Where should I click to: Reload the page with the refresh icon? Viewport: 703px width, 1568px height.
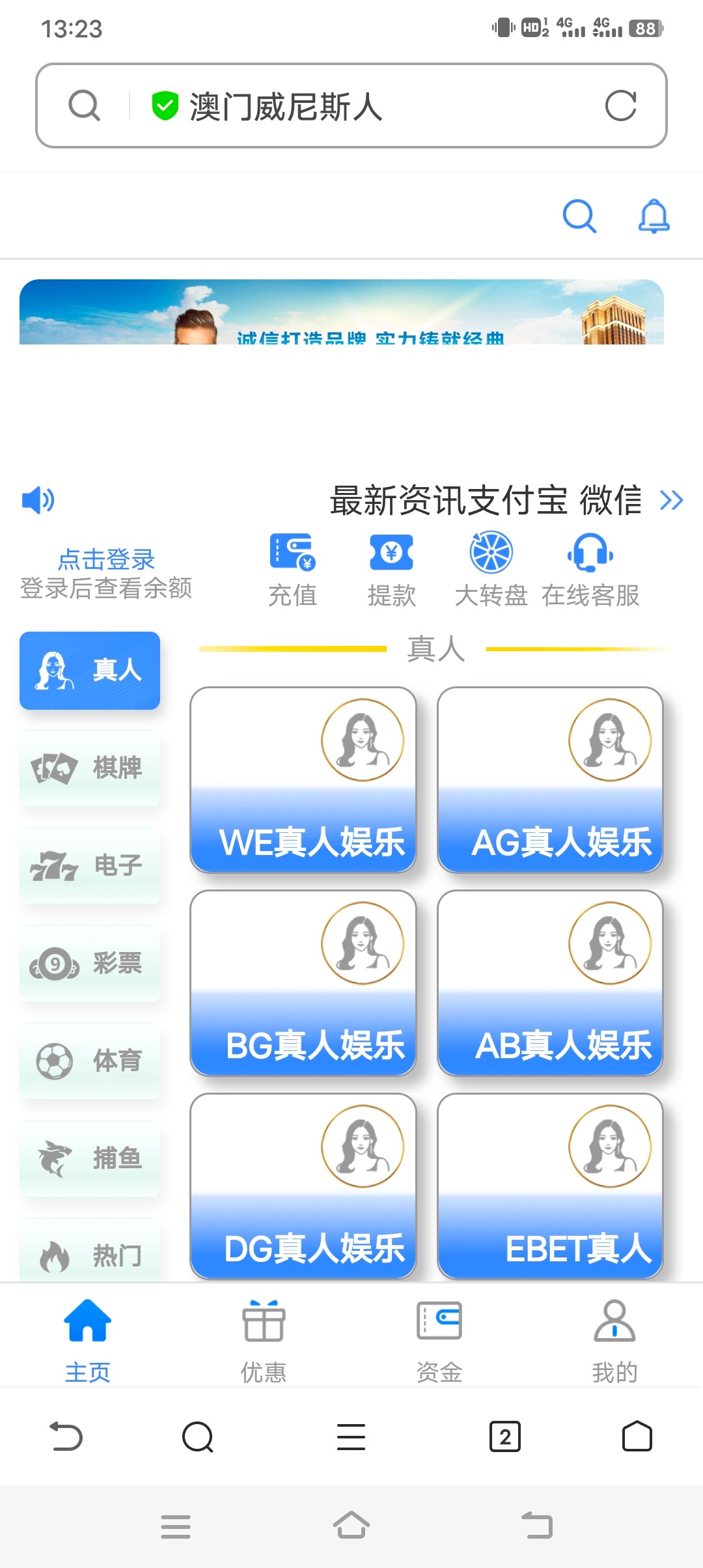click(x=620, y=105)
